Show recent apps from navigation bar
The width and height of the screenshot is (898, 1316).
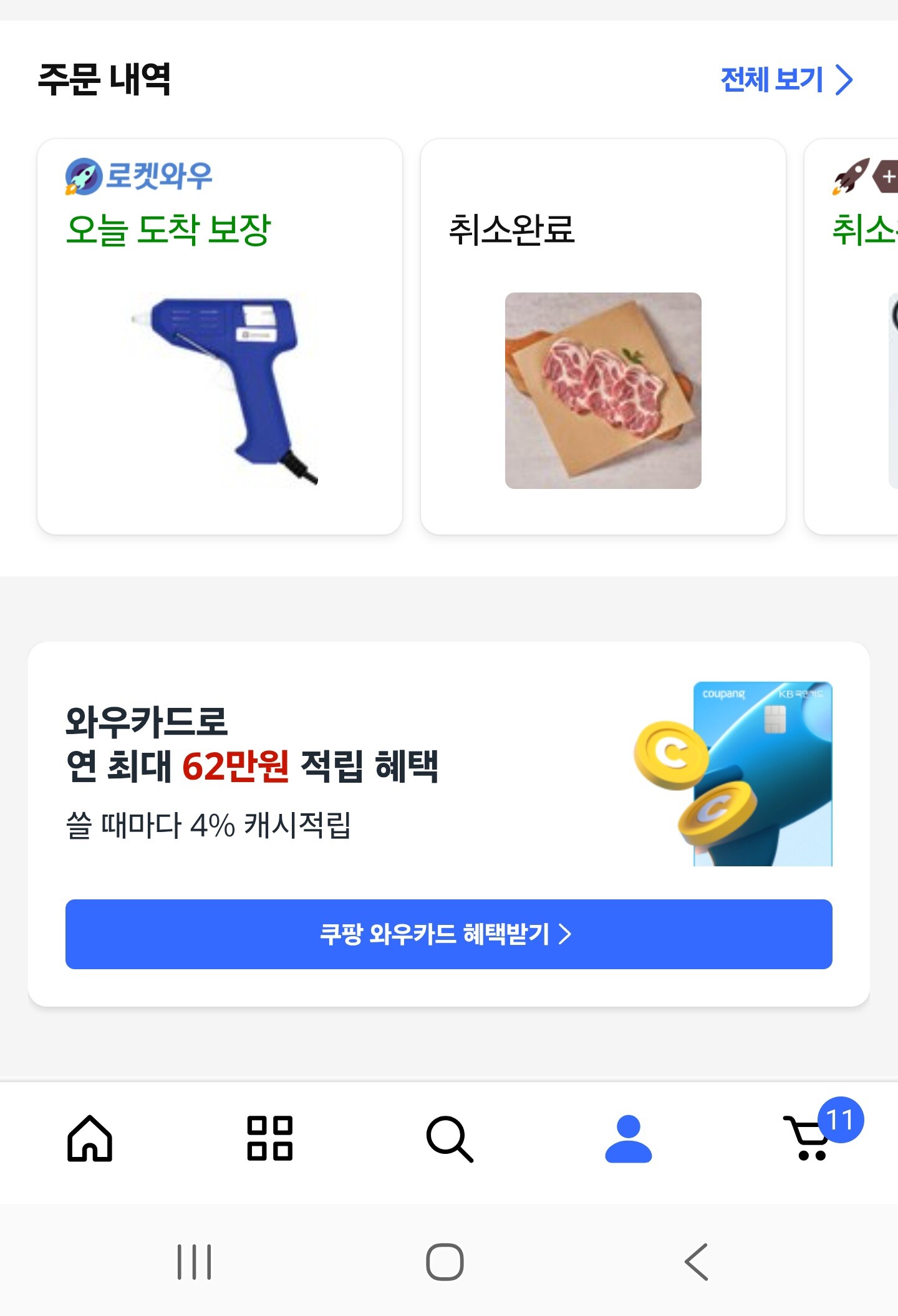click(195, 1262)
